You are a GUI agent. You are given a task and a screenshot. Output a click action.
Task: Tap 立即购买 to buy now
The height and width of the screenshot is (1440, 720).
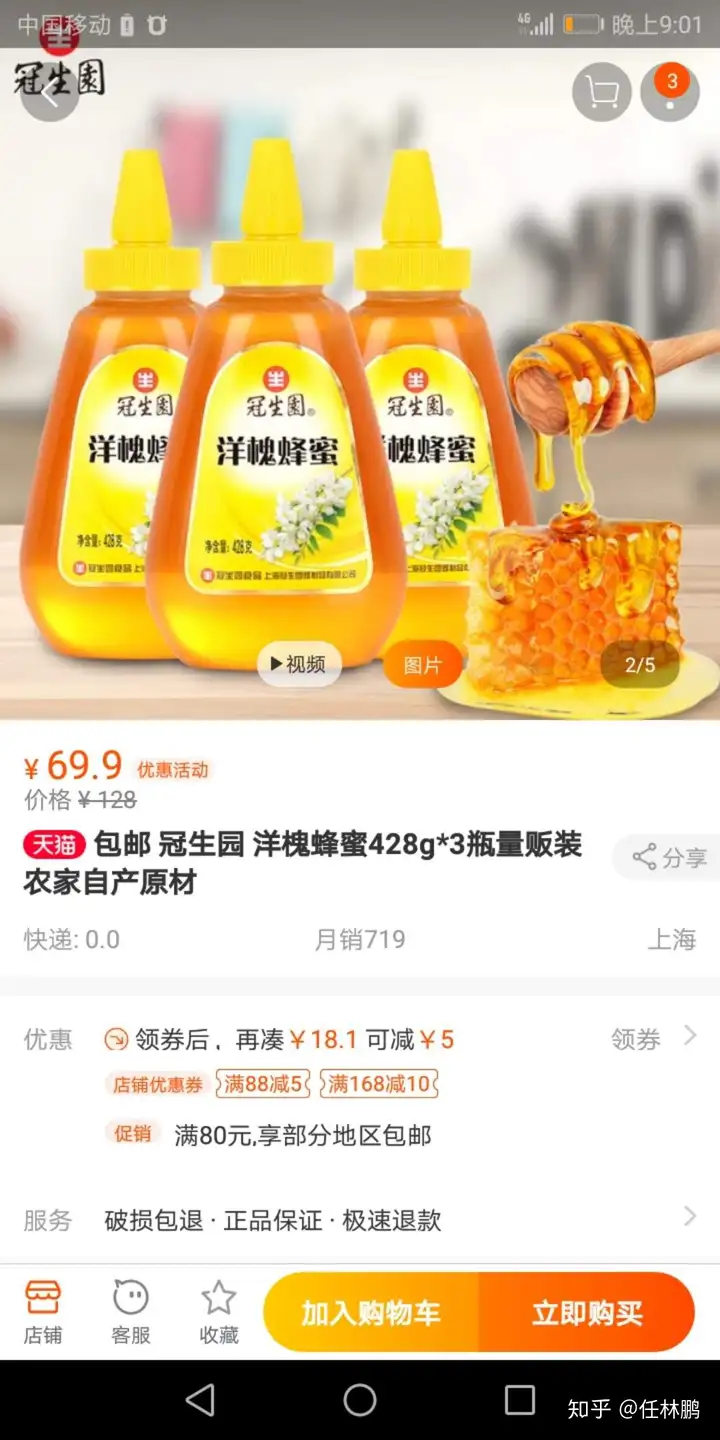tap(587, 1312)
